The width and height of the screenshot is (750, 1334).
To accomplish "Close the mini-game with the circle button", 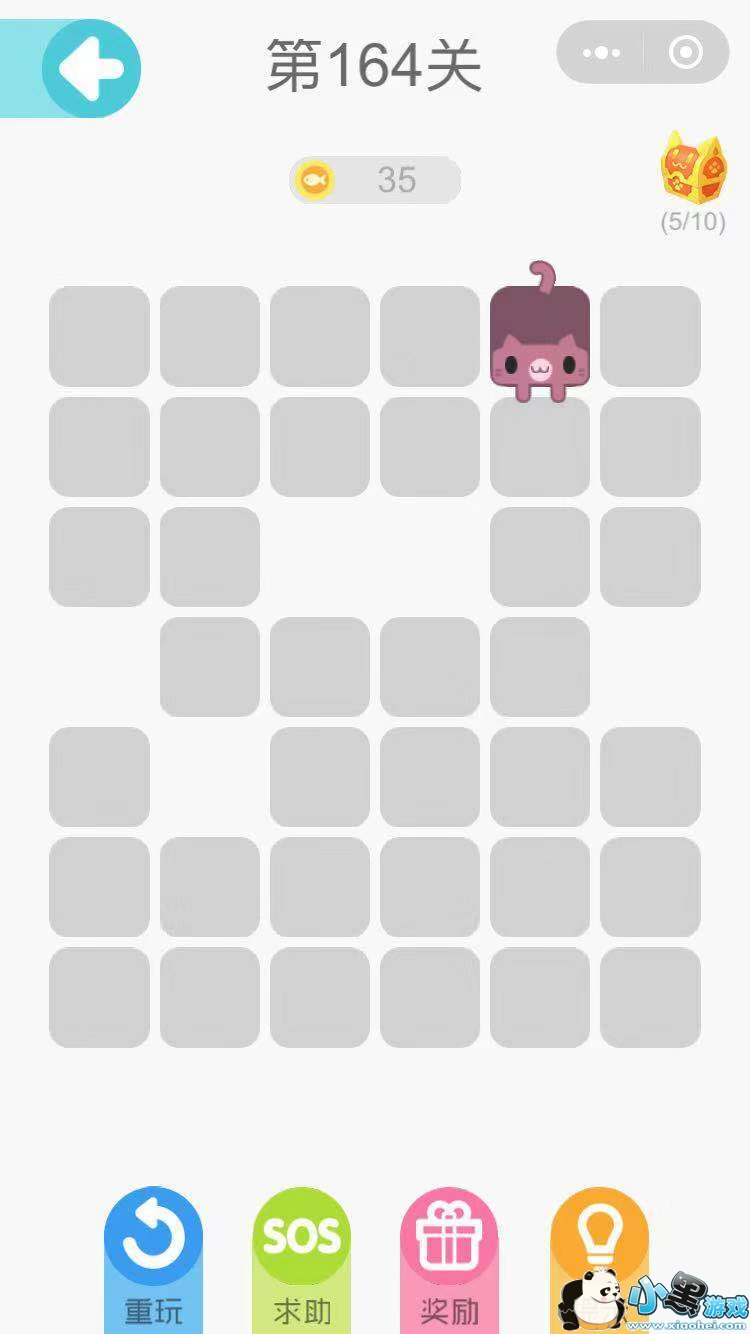I will (685, 52).
